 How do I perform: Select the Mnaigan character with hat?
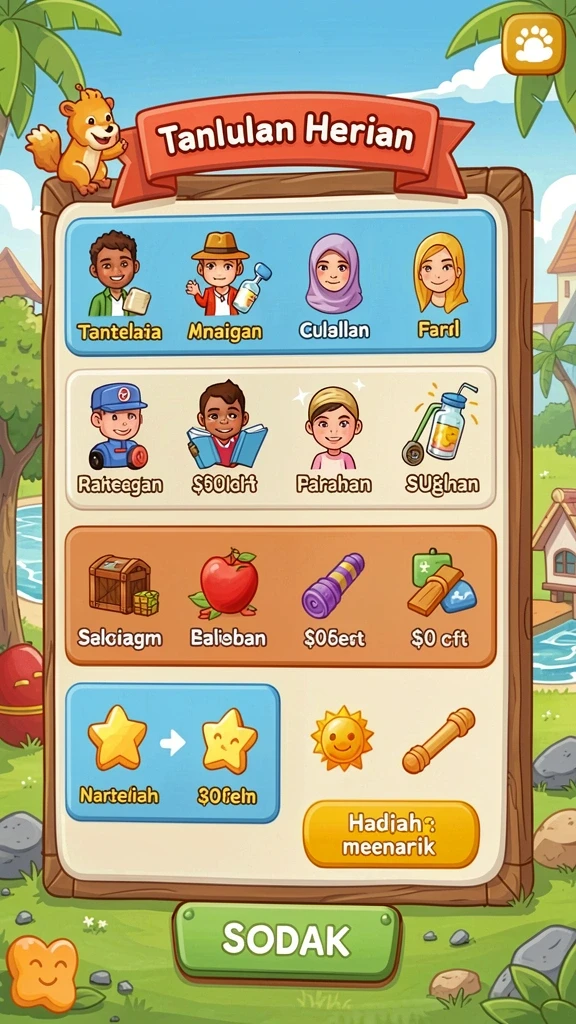click(x=225, y=286)
